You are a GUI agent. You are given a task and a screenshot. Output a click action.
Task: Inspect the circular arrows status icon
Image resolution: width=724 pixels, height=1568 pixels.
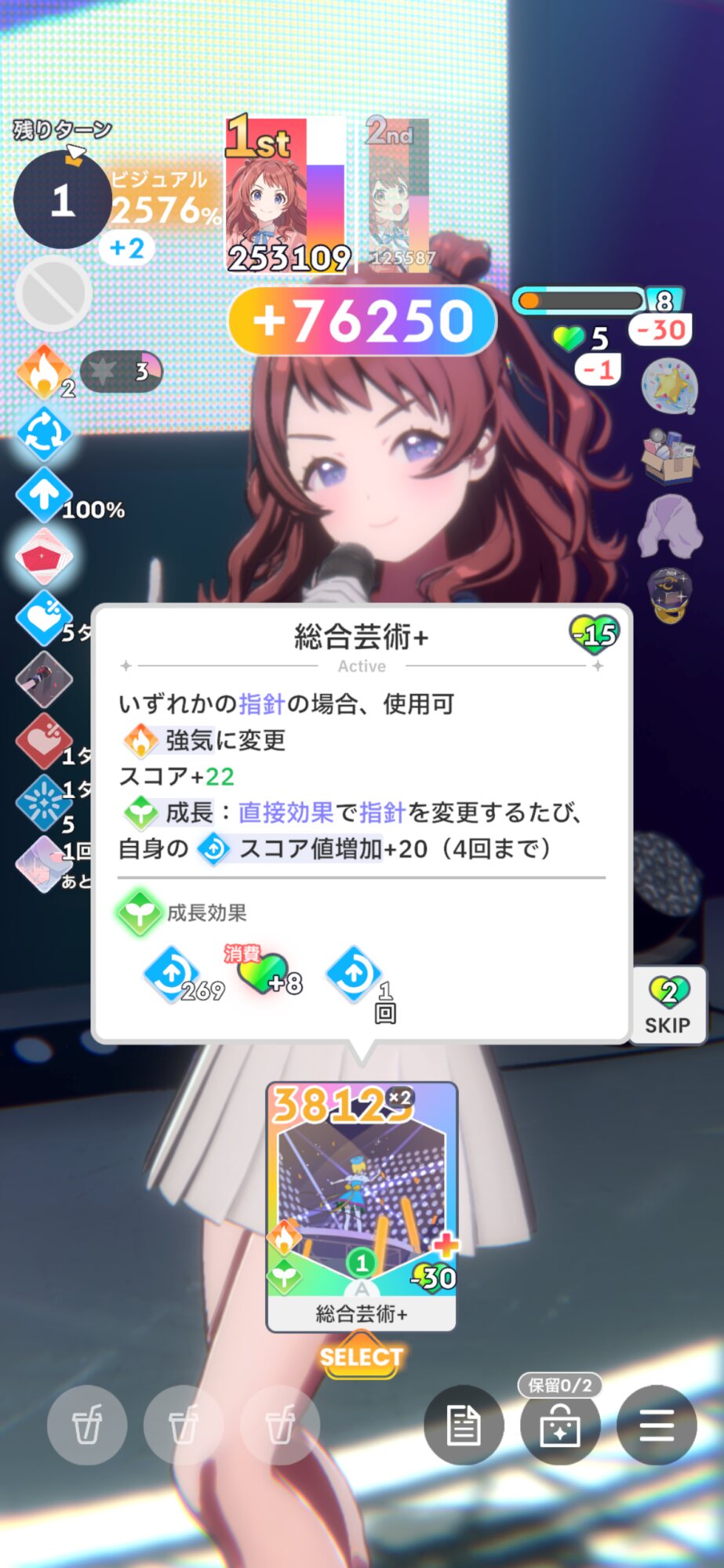click(x=44, y=433)
